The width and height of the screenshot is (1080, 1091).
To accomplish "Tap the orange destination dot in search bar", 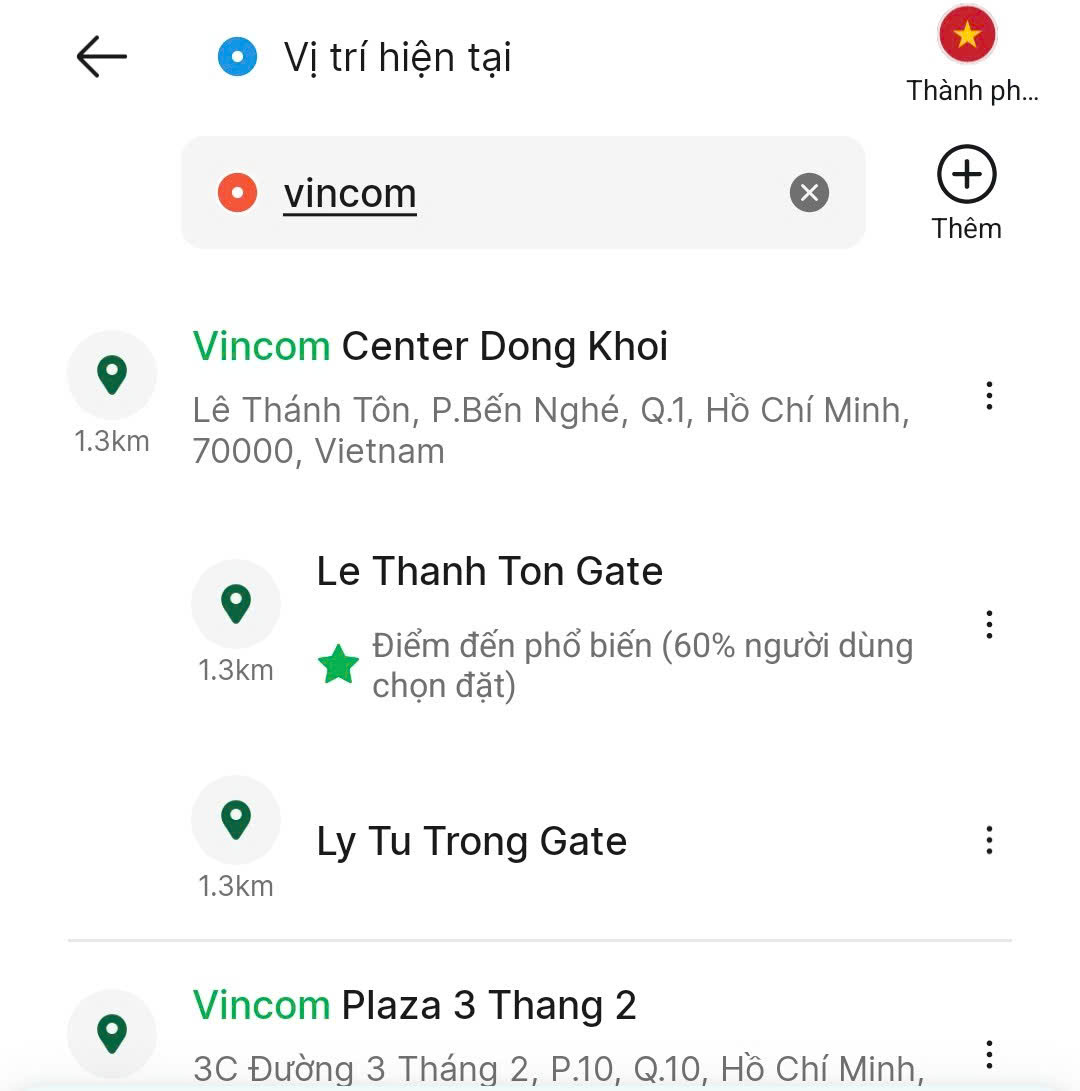I will click(236, 193).
